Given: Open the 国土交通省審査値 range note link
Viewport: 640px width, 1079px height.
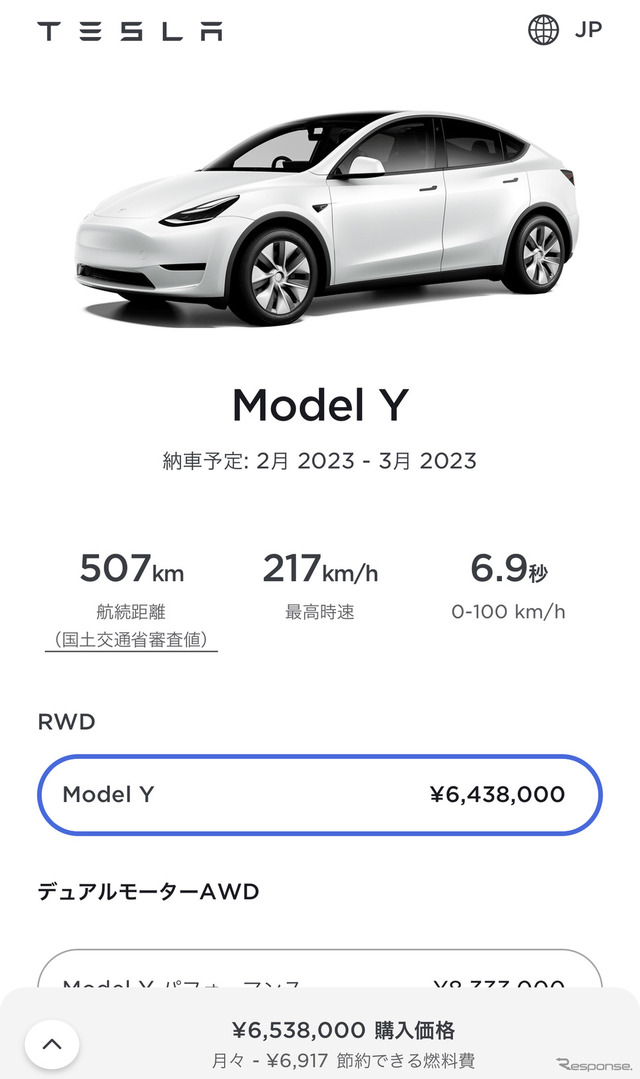Looking at the screenshot, I should tap(131, 639).
